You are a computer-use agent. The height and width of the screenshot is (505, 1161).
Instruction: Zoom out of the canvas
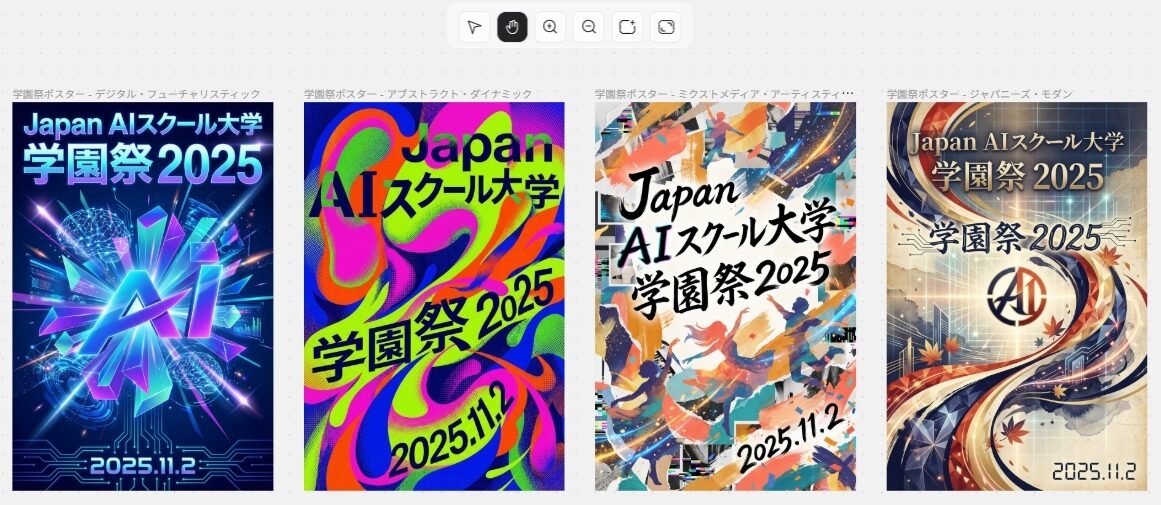[x=588, y=27]
